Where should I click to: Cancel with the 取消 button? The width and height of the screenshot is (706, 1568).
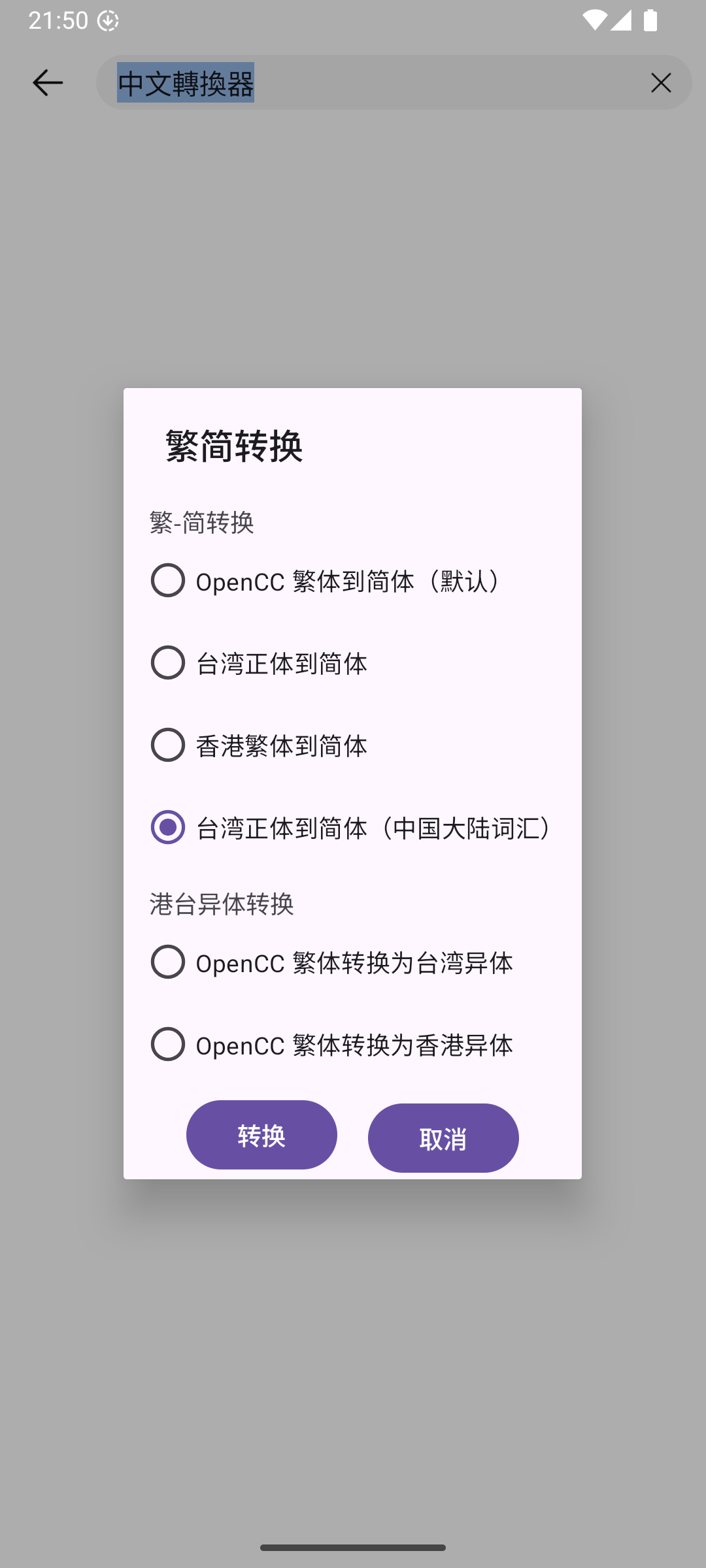coord(443,1138)
